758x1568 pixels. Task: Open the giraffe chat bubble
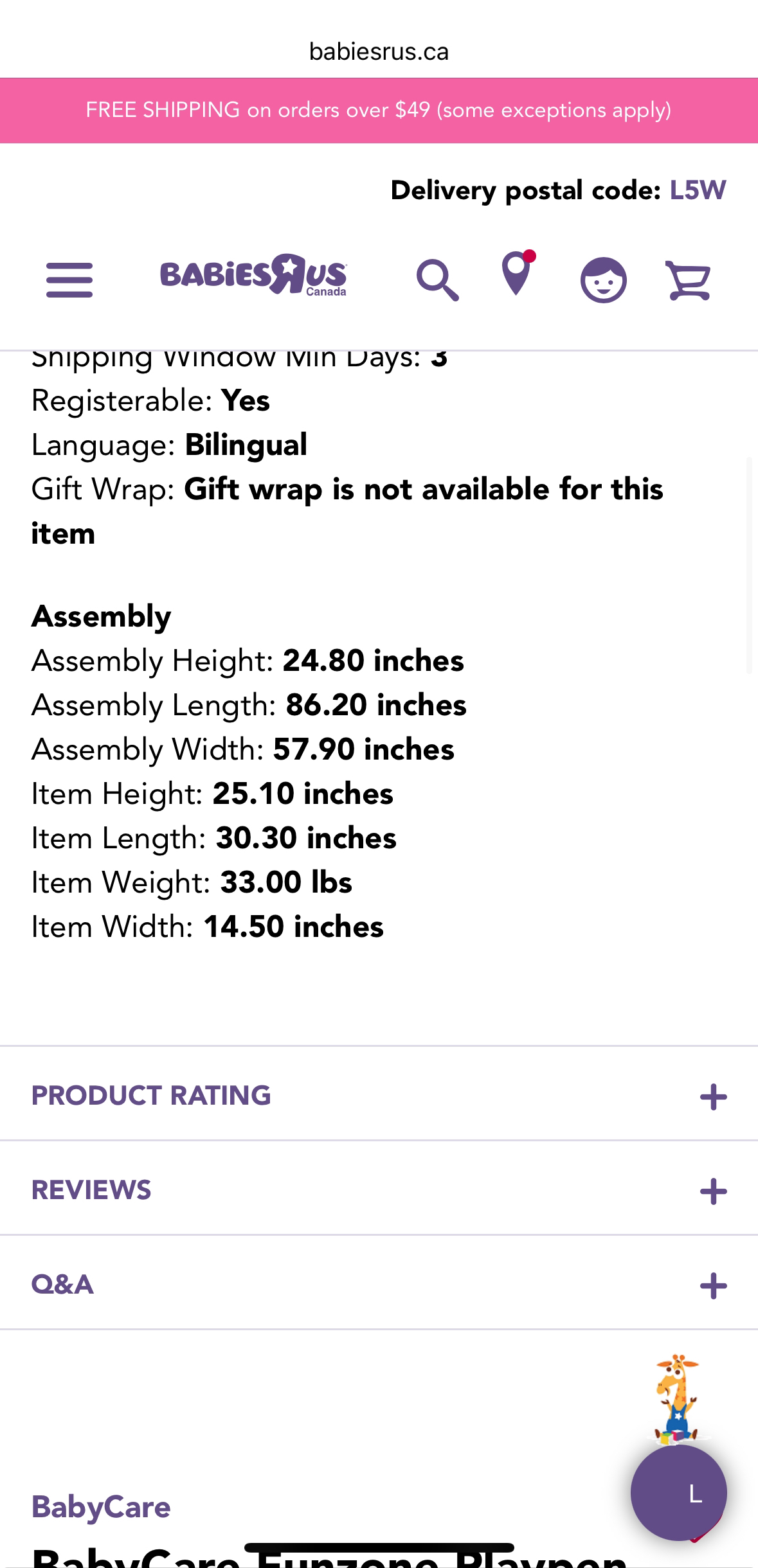[679, 1492]
